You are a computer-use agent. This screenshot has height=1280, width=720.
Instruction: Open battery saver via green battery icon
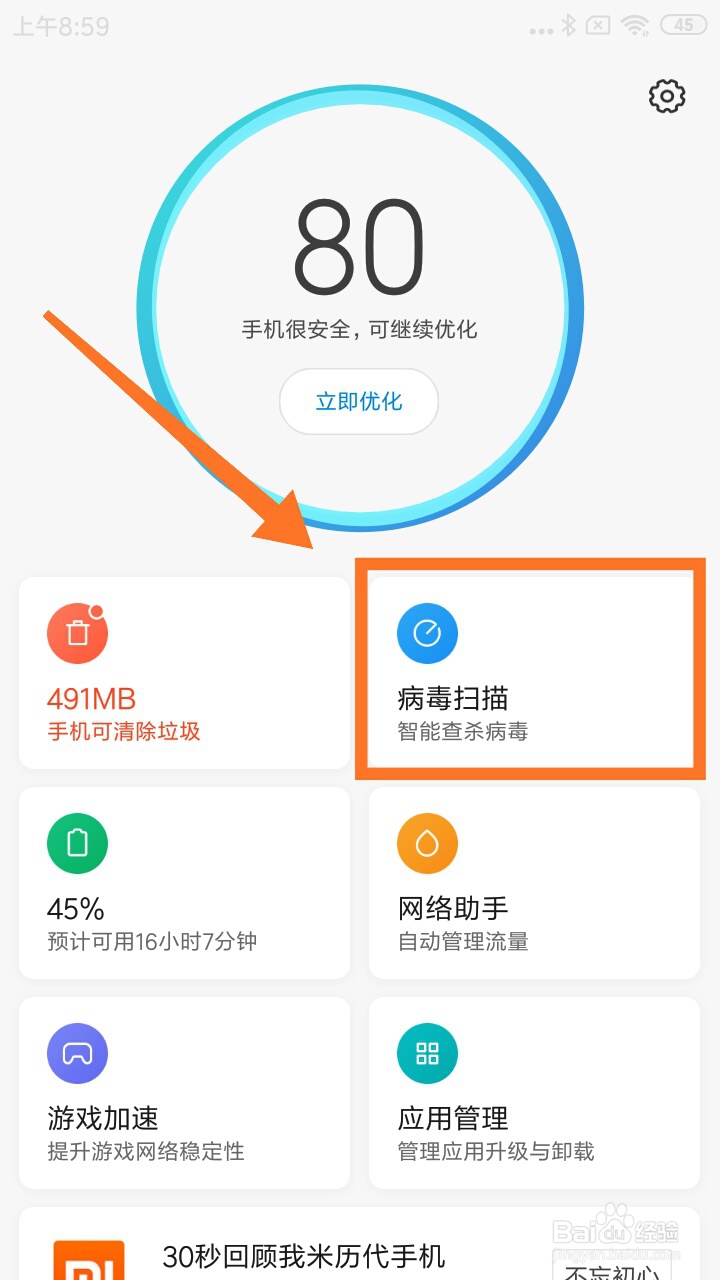click(x=78, y=843)
